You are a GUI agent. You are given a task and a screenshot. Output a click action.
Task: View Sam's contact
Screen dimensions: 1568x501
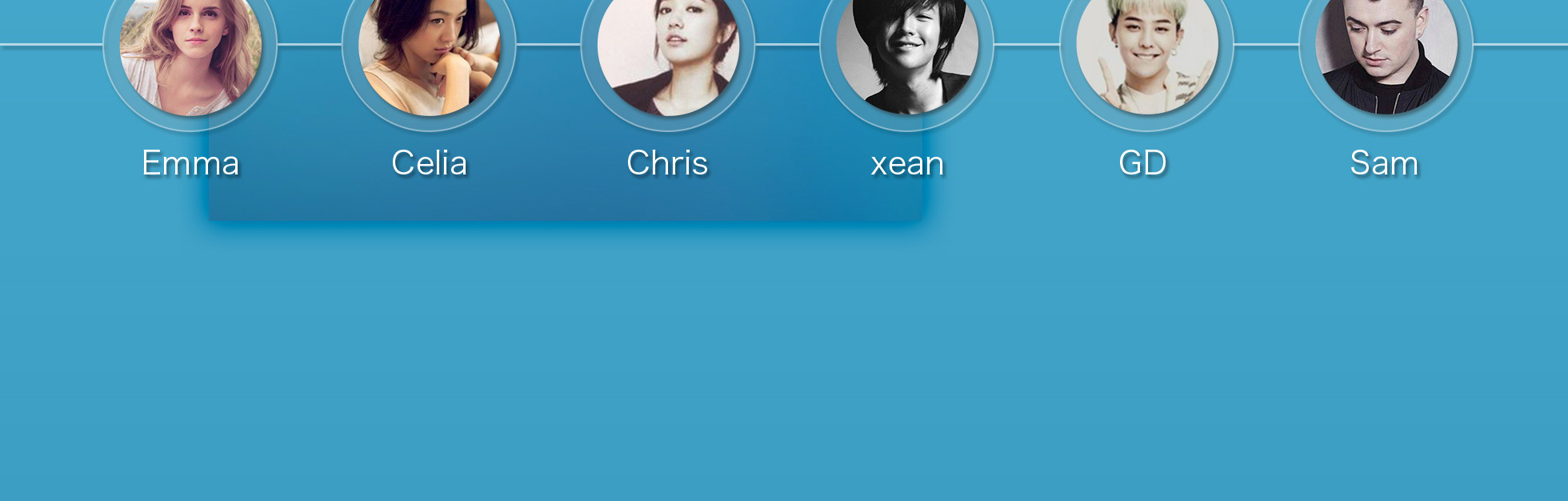click(1386, 48)
